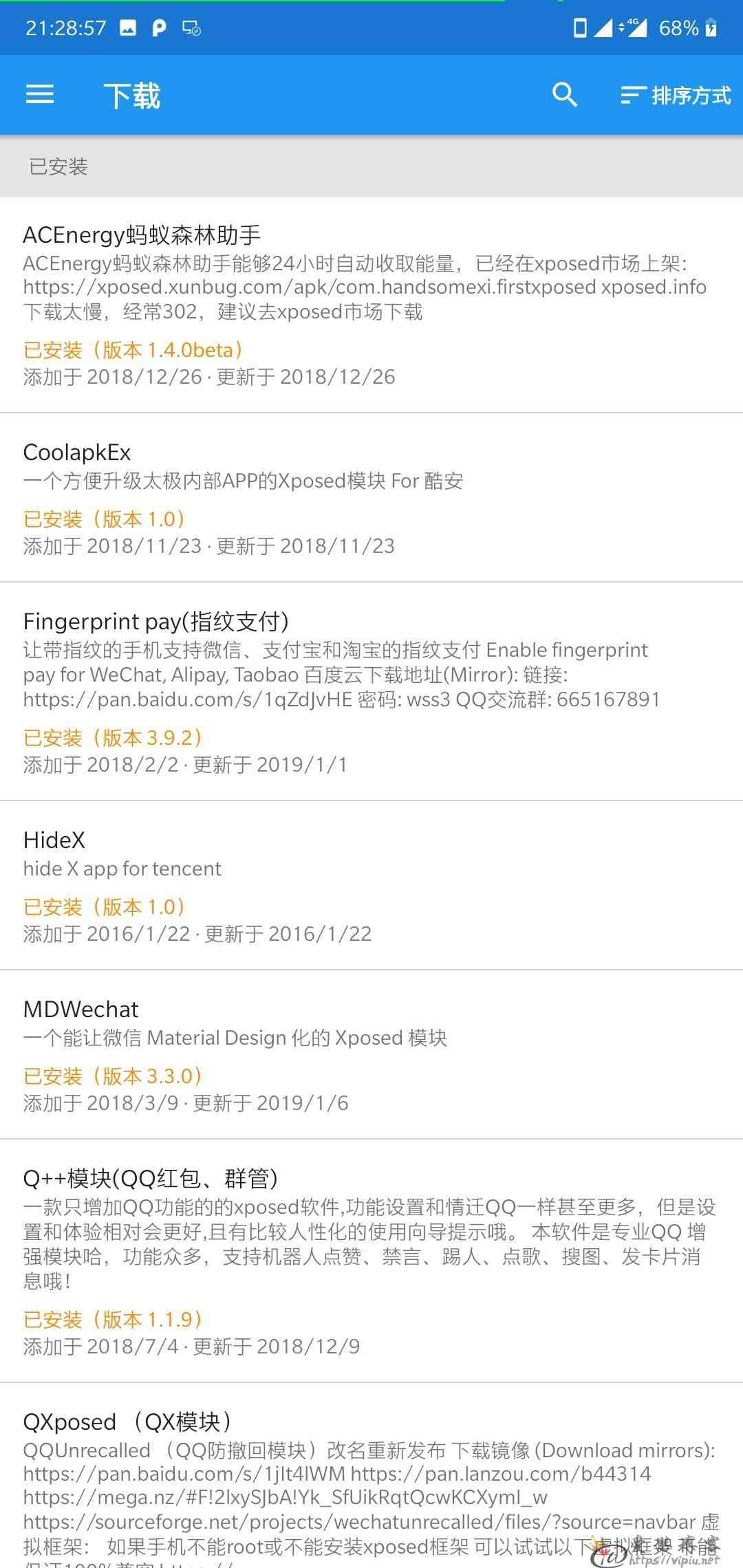Open Fingerprint pay(指纹支付) module details
The image size is (743, 1568).
tap(371, 692)
